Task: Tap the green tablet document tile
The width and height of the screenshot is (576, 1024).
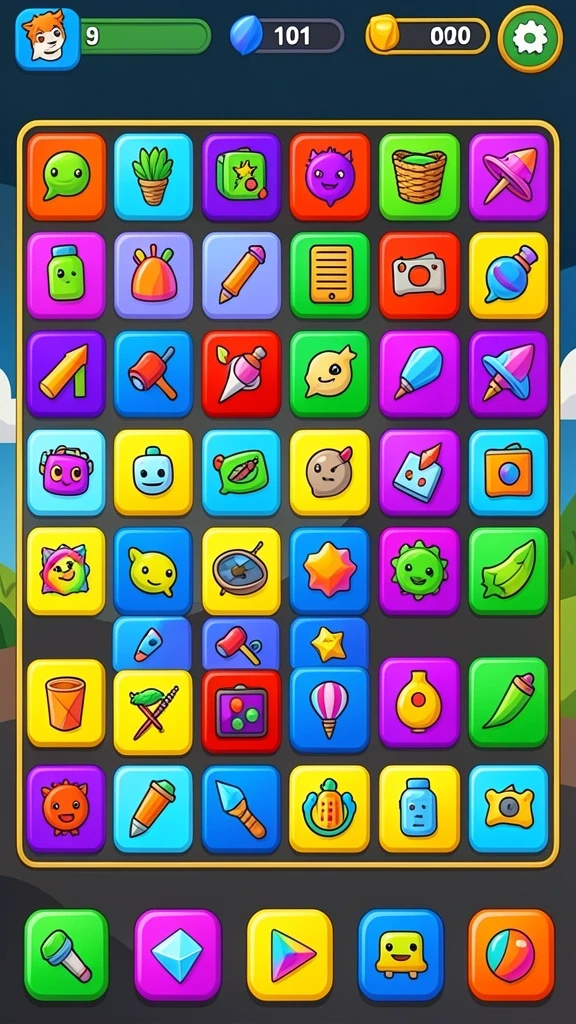Action: (329, 275)
